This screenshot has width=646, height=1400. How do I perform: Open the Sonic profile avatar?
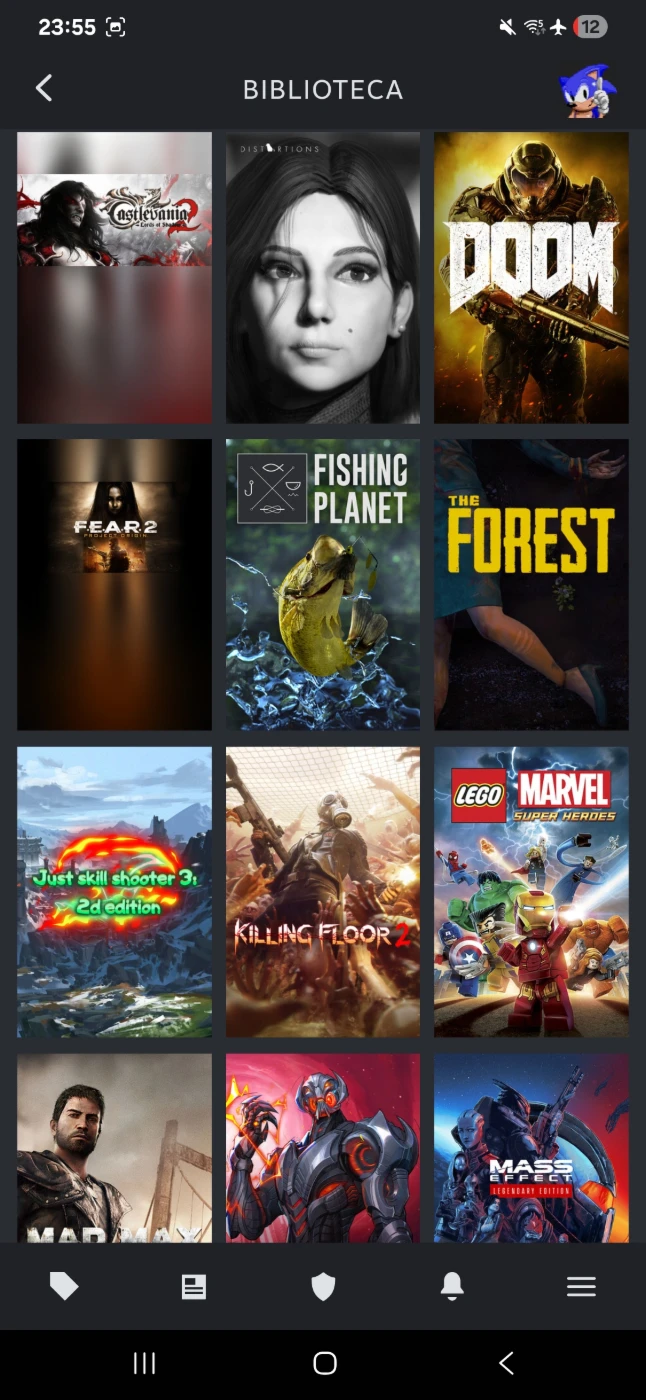coord(587,90)
